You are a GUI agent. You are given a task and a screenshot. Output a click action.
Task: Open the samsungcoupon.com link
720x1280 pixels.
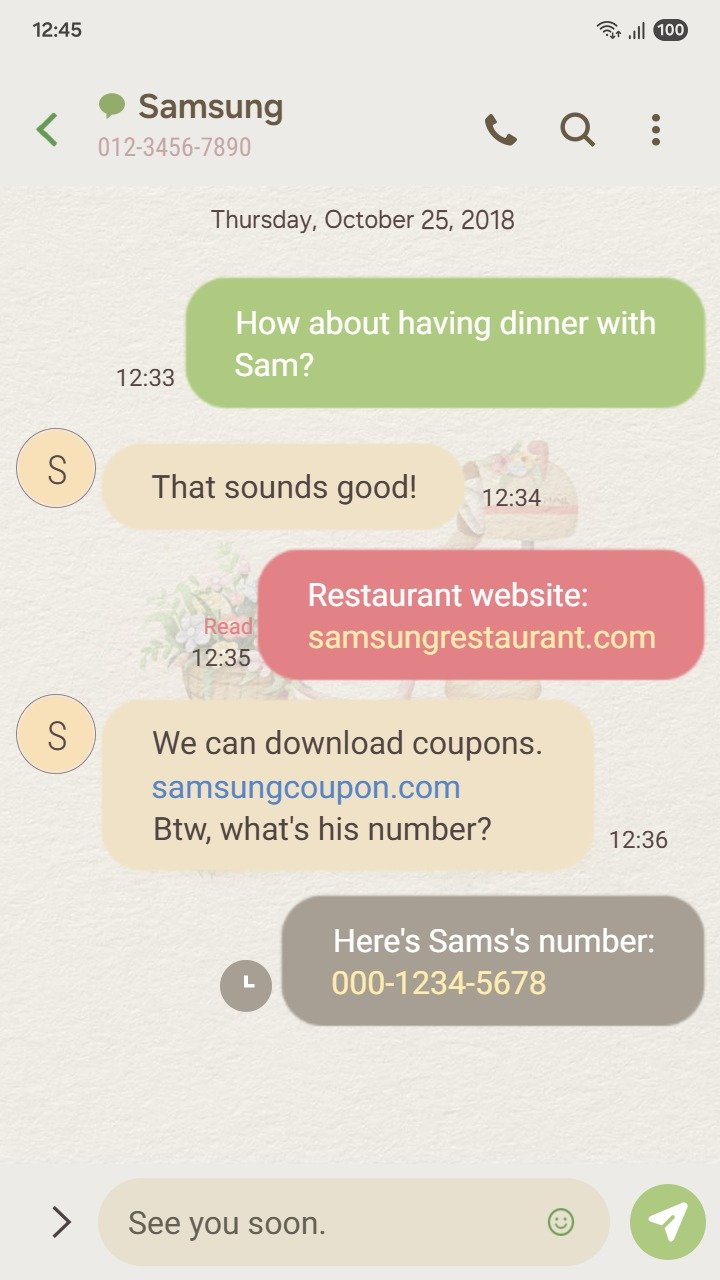(306, 787)
